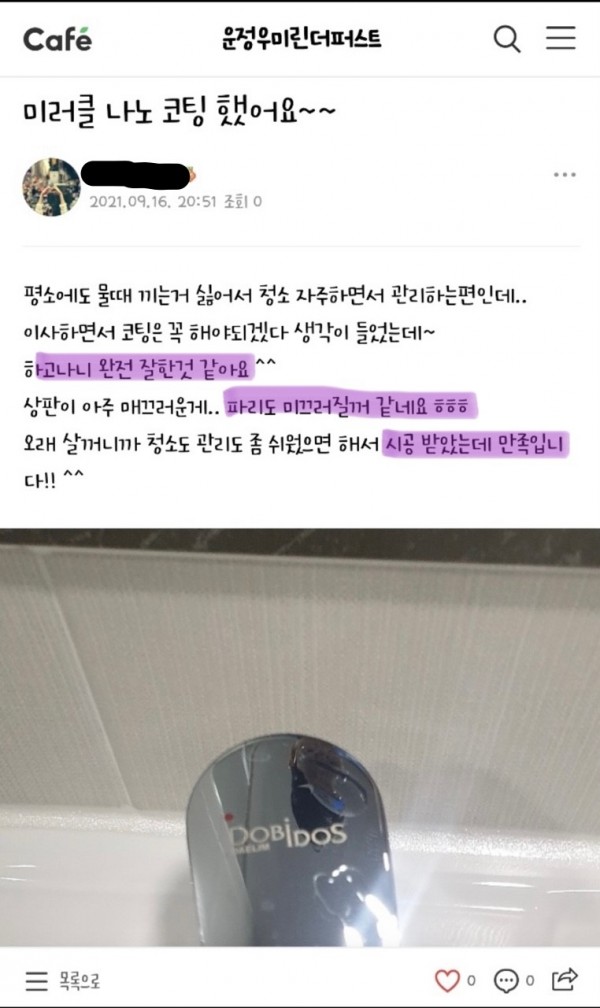This screenshot has width=600, height=1008.
Task: Go back to the list via 목록으로
Action: (62, 979)
